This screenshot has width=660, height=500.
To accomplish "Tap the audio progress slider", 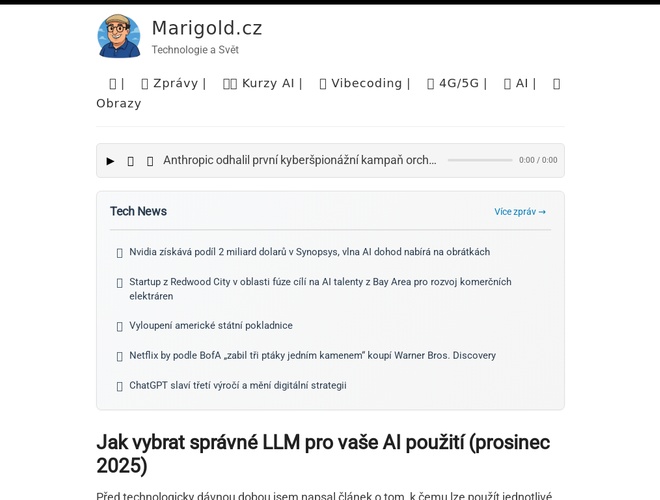I will click(x=479, y=160).
